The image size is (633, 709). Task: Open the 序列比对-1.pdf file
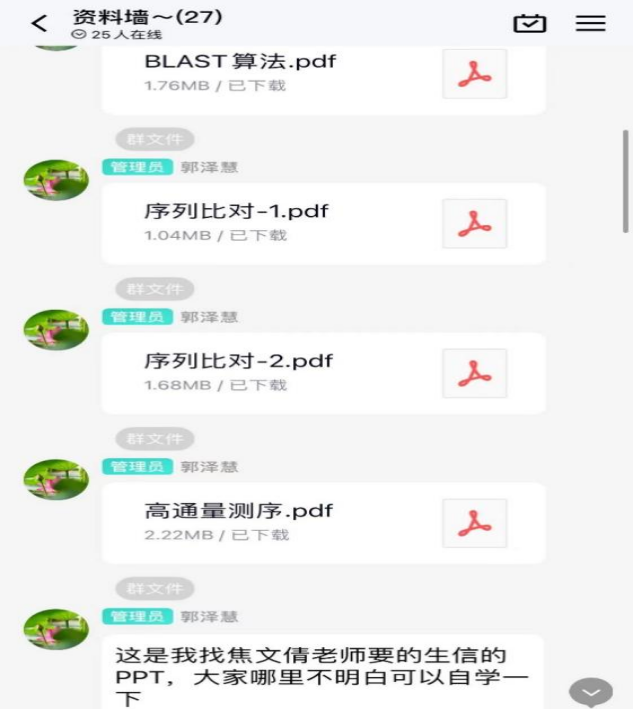click(323, 223)
